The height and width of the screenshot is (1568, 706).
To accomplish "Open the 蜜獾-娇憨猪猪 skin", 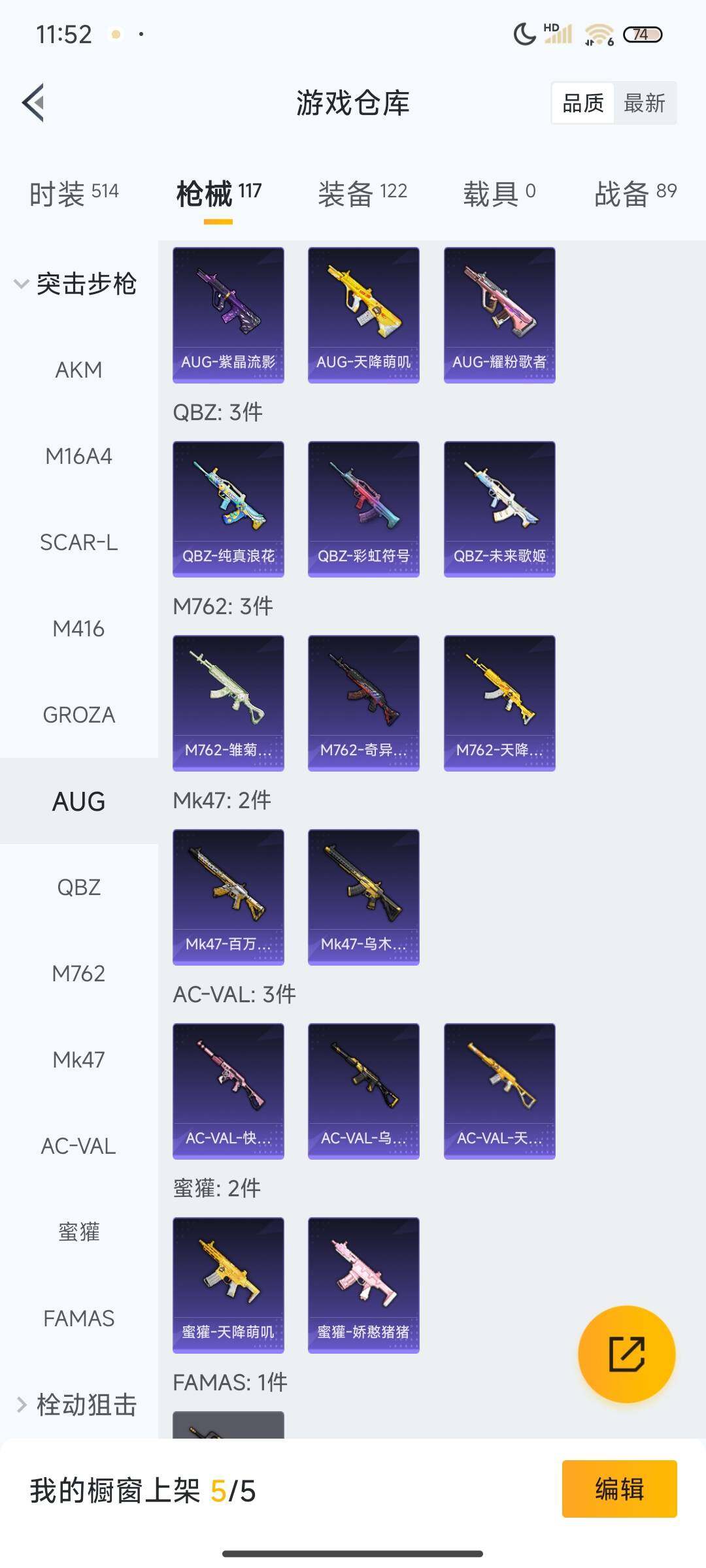I will click(363, 1284).
